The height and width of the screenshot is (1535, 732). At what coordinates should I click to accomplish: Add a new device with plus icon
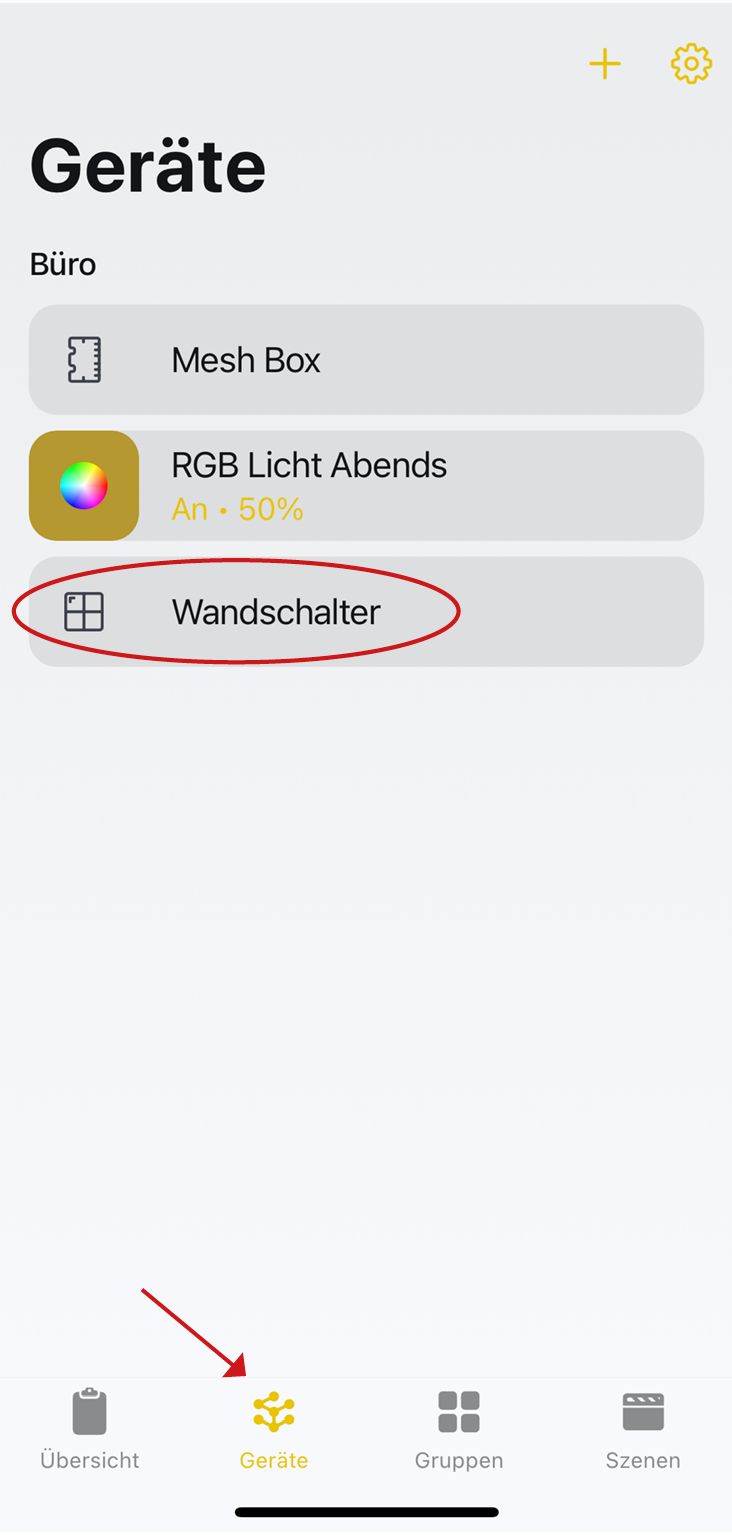coord(604,65)
